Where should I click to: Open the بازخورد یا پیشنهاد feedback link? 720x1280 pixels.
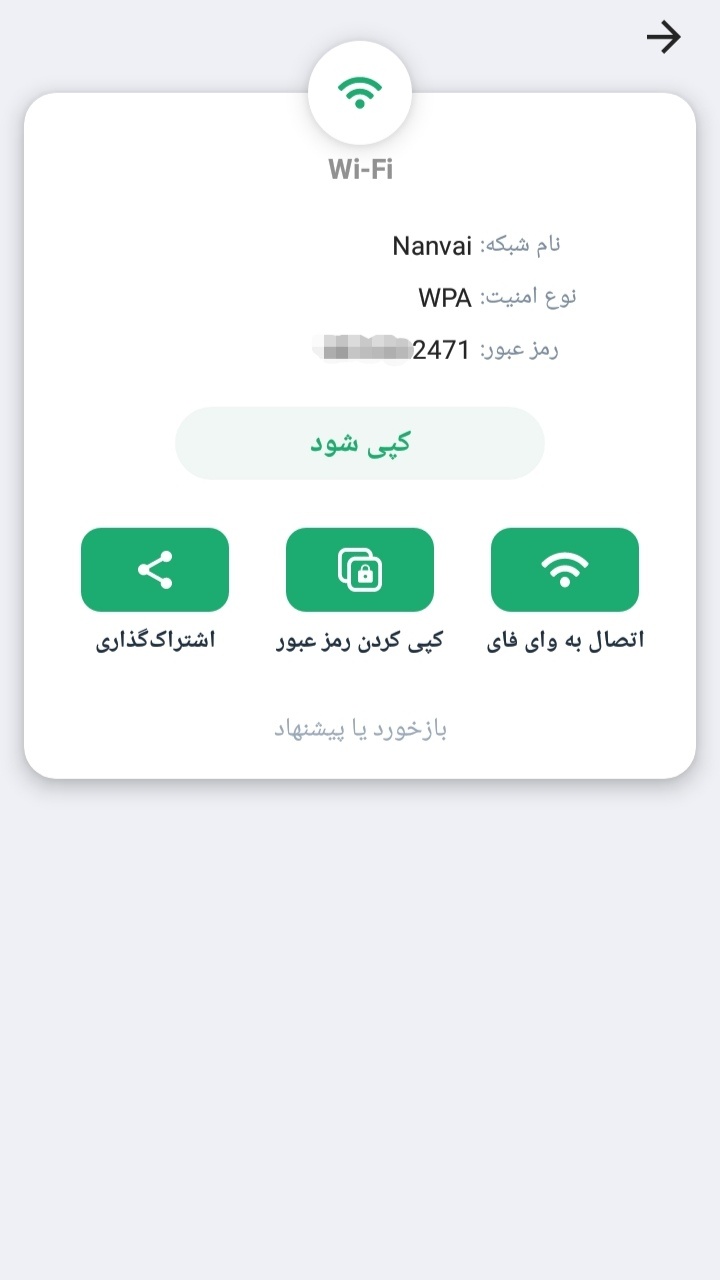[x=360, y=729]
